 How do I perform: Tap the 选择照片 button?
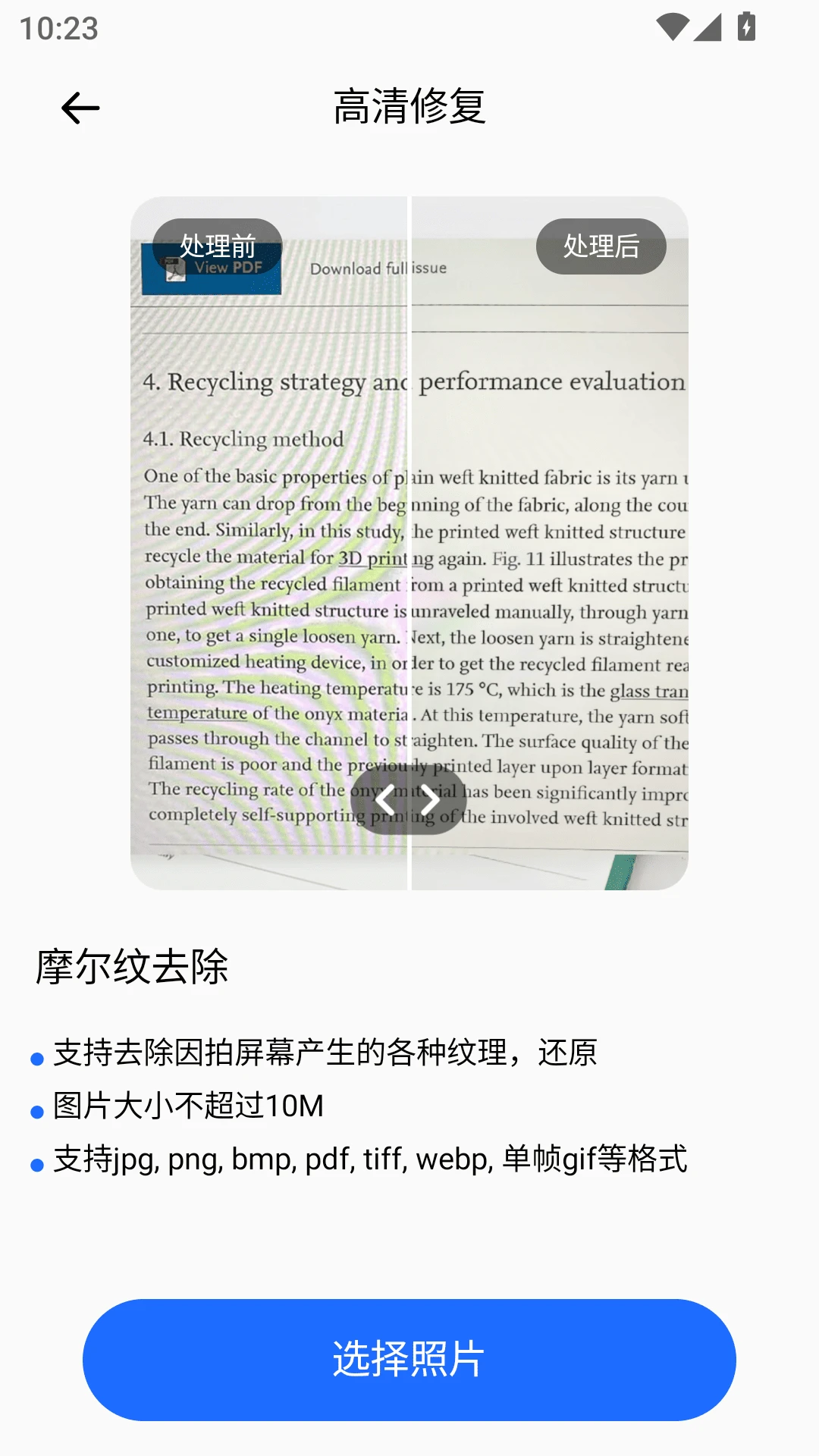click(409, 1360)
